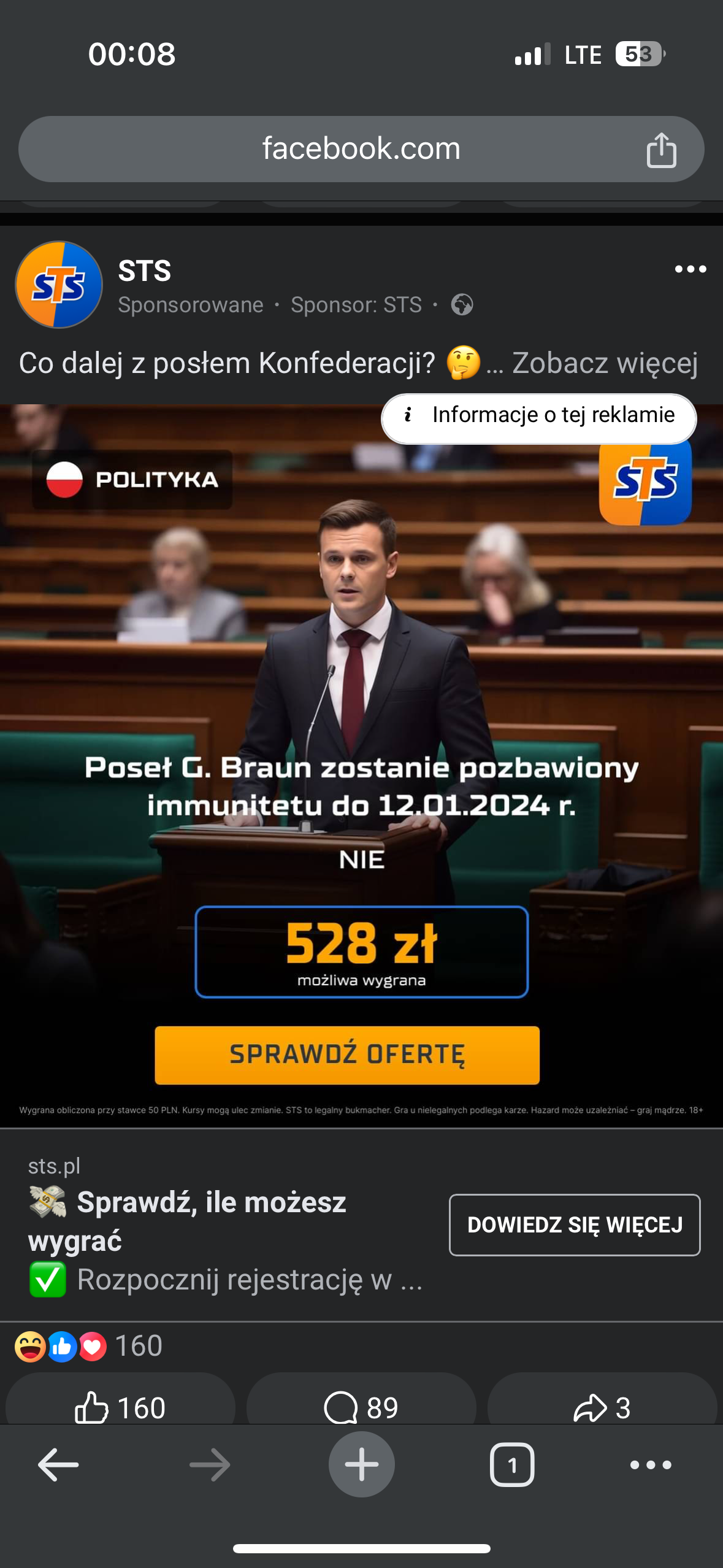Viewport: 723px width, 1568px height.
Task: Share the STS post
Action: tap(602, 1407)
